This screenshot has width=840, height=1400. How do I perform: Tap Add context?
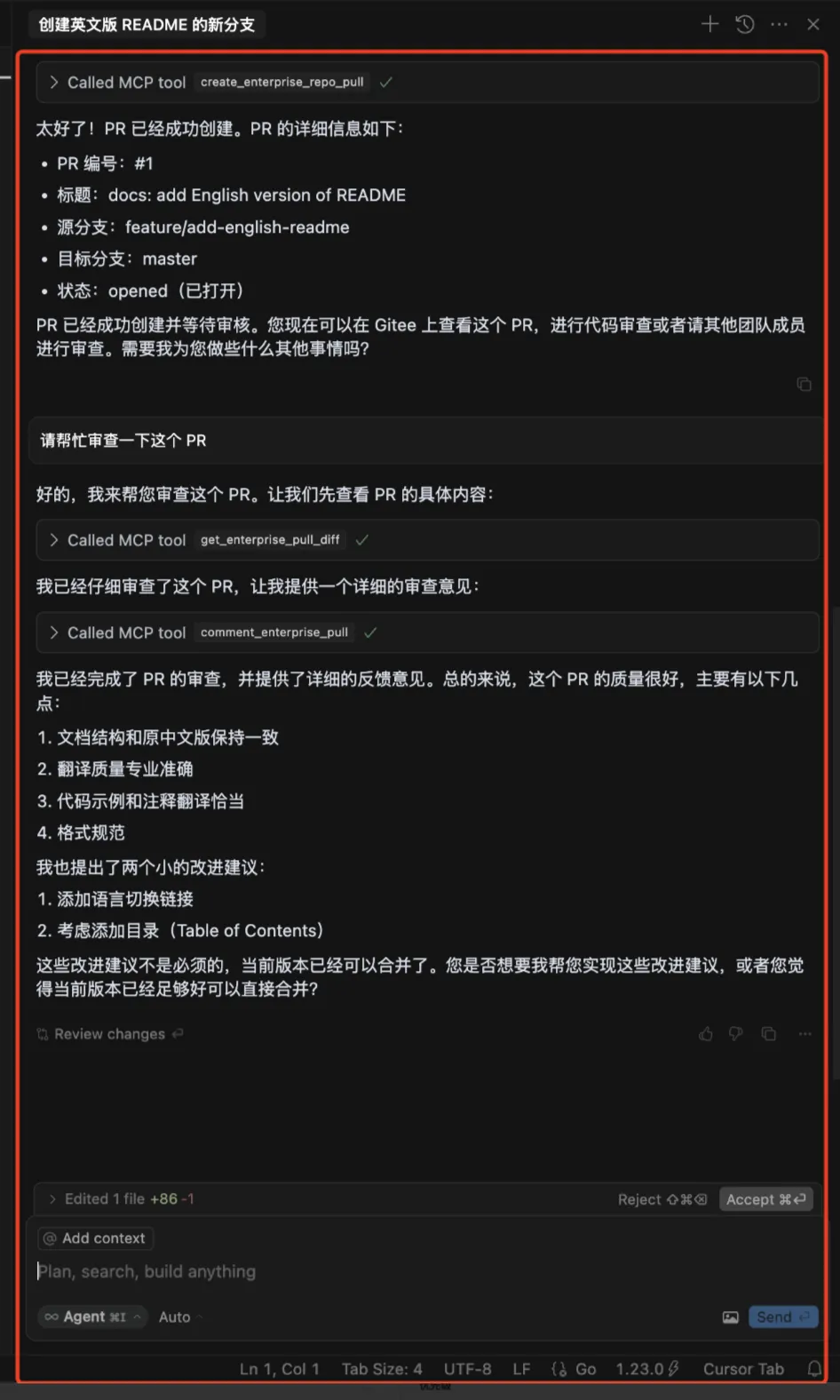point(95,1238)
